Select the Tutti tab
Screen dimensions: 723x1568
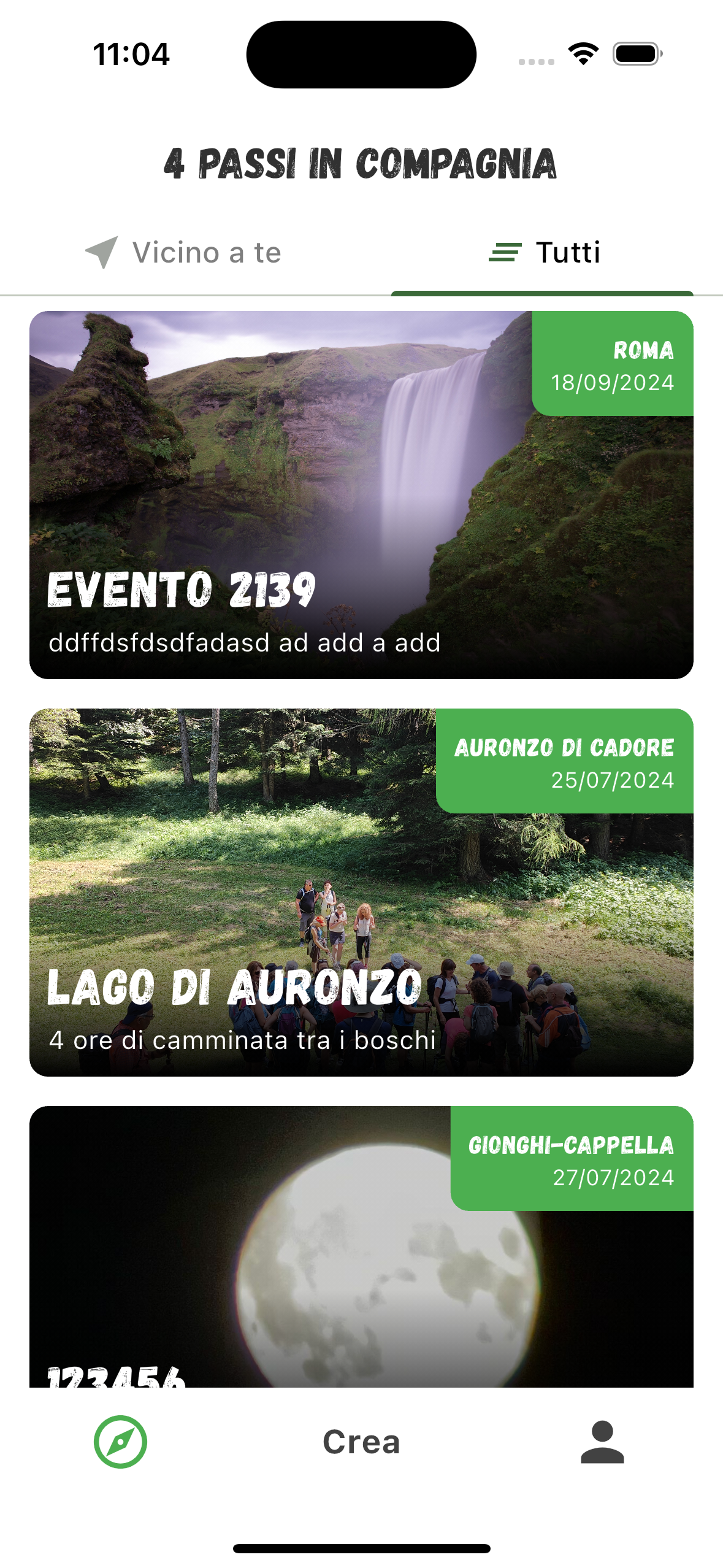click(543, 253)
